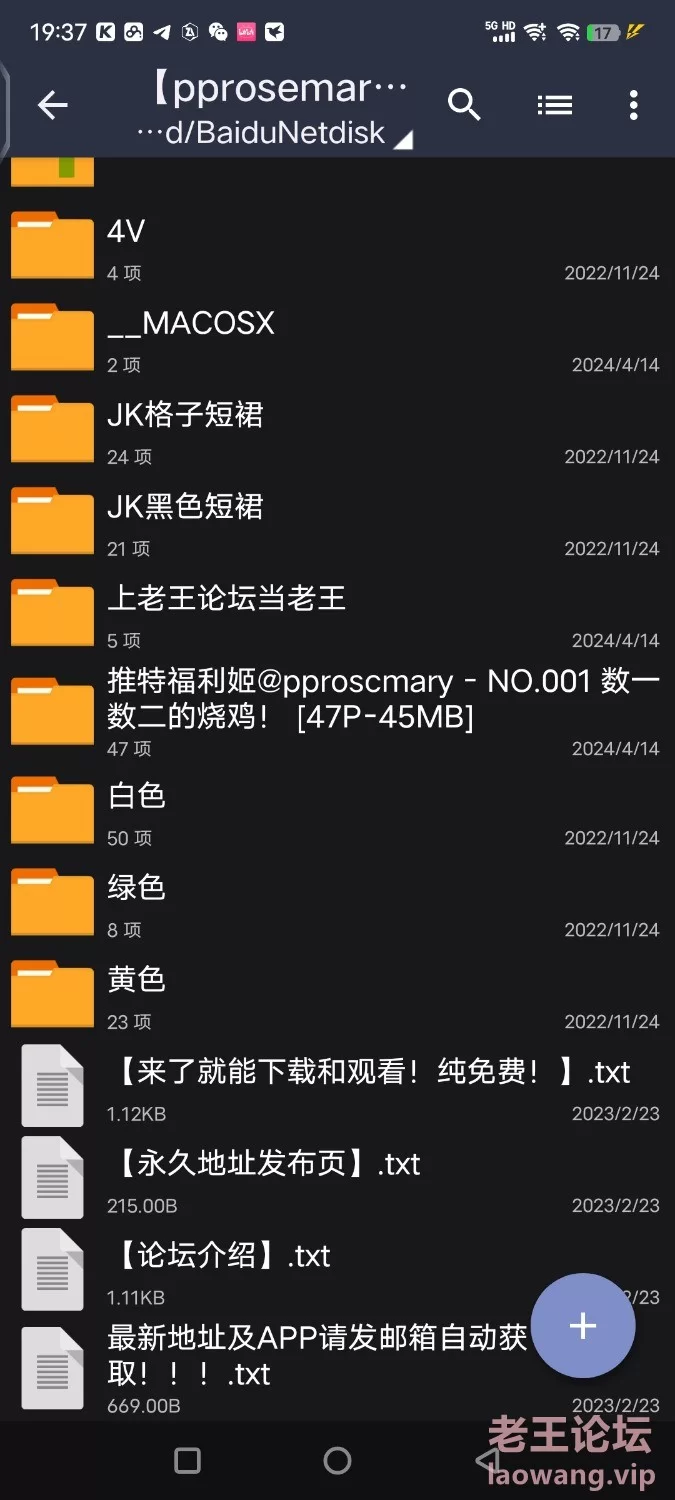
Task: Change the list view mode
Action: (x=554, y=105)
